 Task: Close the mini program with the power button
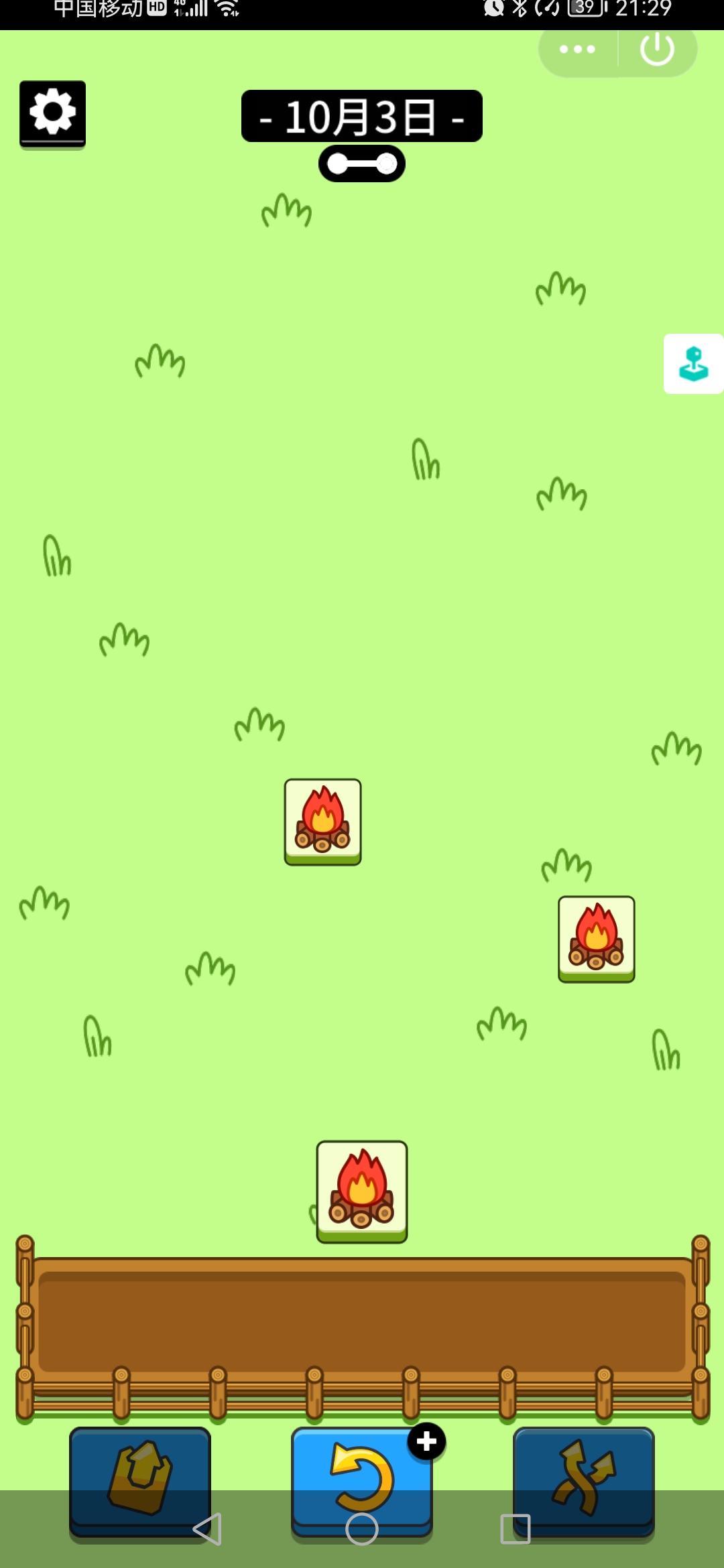coord(657,49)
